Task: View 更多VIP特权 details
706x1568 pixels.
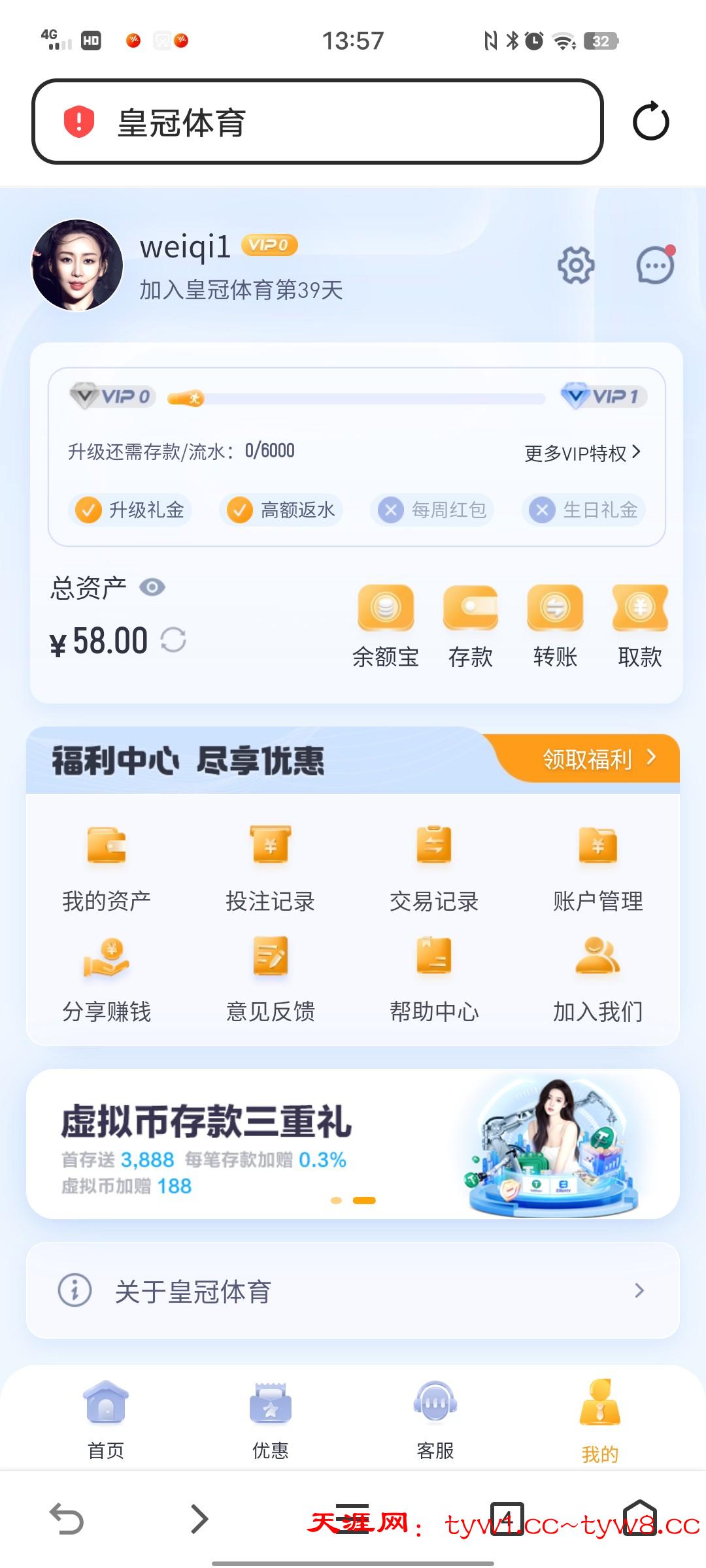Action: [x=582, y=453]
